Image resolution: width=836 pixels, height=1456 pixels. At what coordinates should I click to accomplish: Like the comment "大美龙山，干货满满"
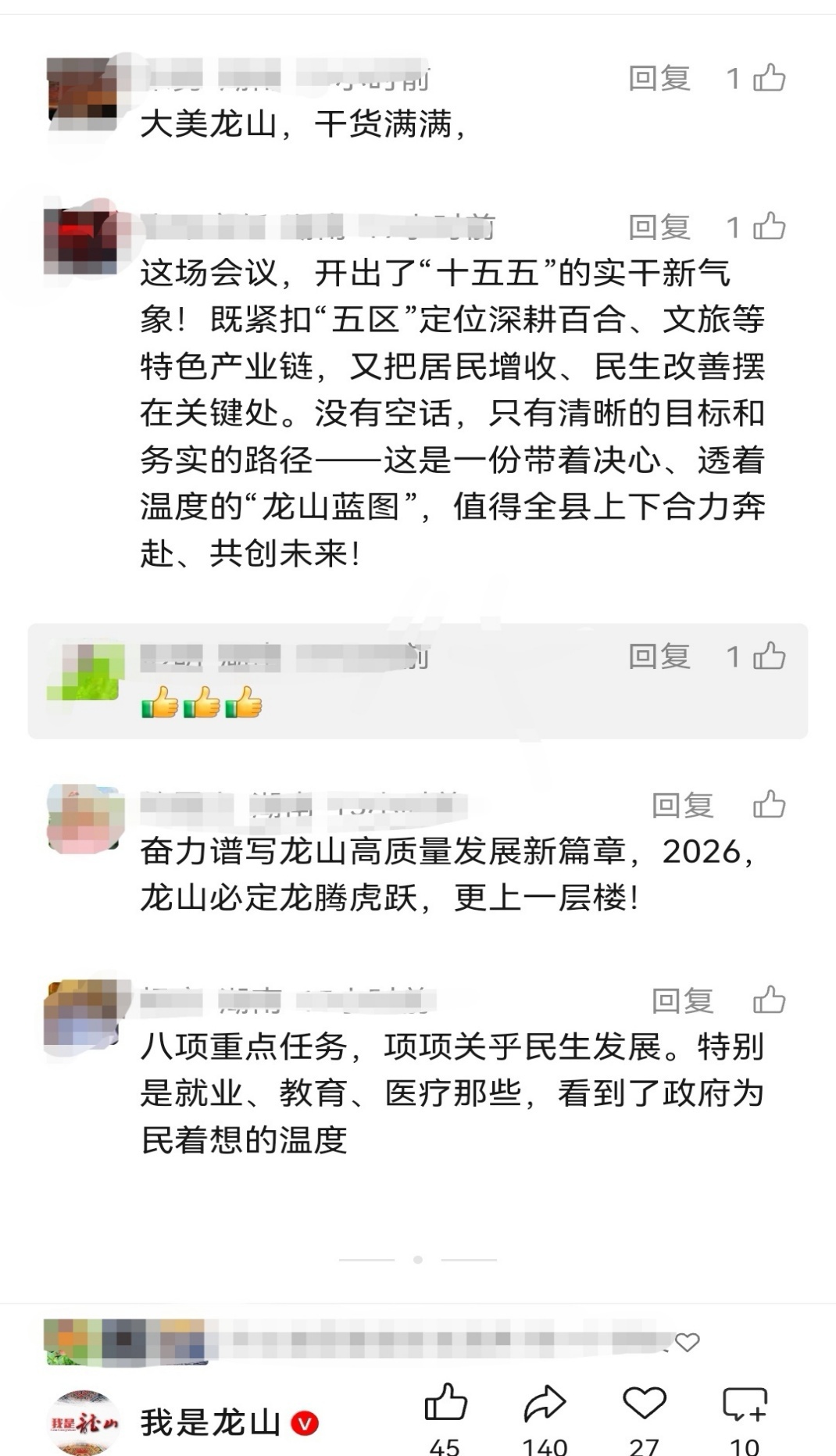tap(769, 78)
